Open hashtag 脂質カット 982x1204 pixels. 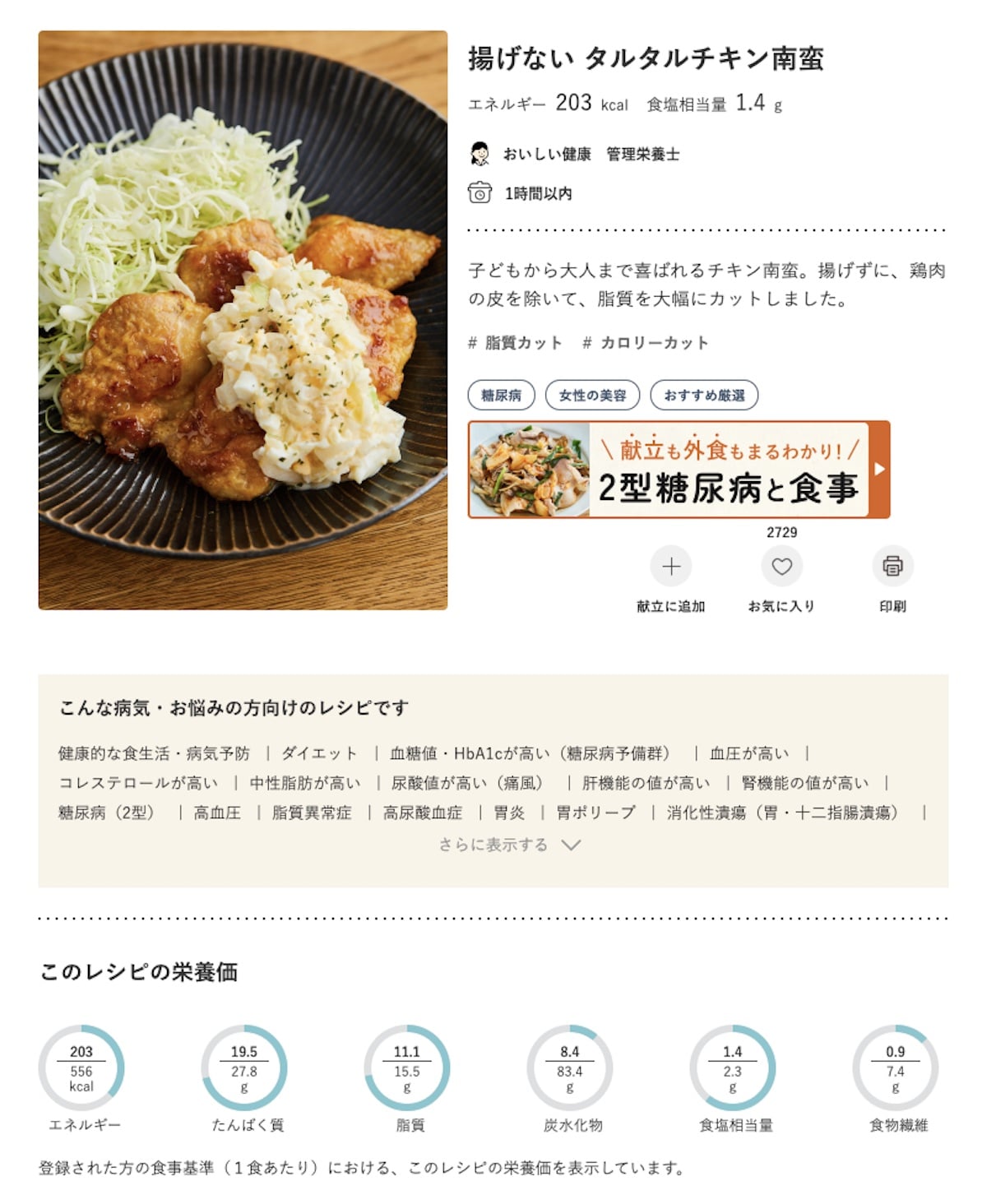tap(516, 343)
